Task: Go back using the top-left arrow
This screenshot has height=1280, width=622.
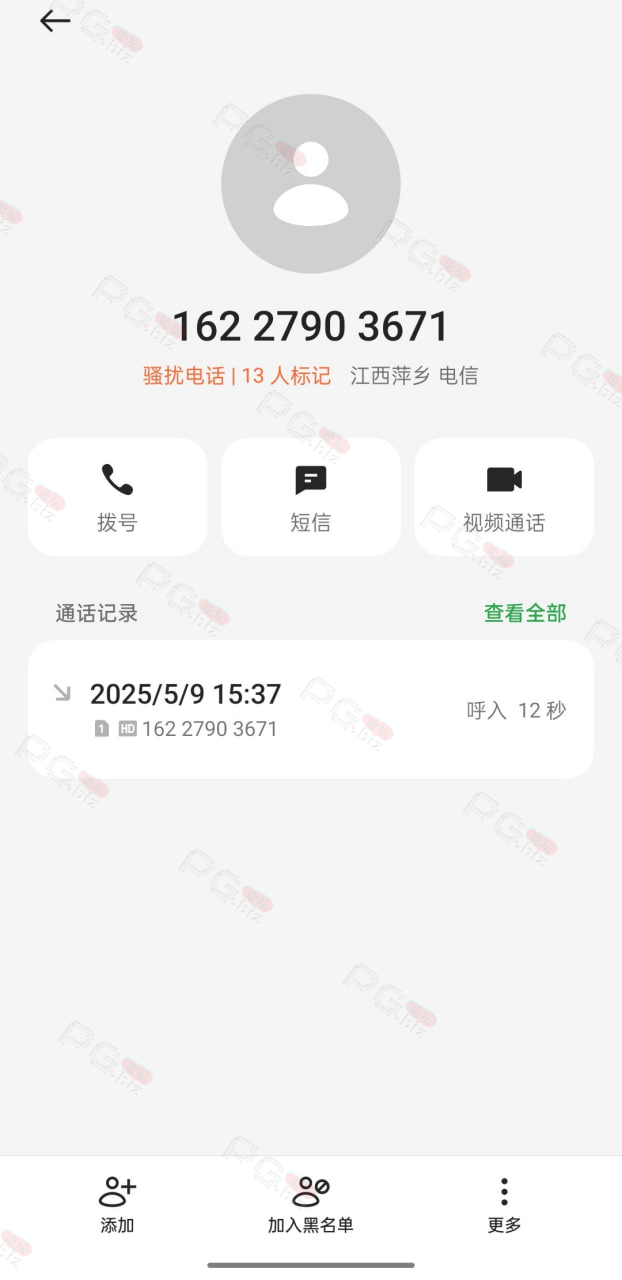Action: [55, 21]
